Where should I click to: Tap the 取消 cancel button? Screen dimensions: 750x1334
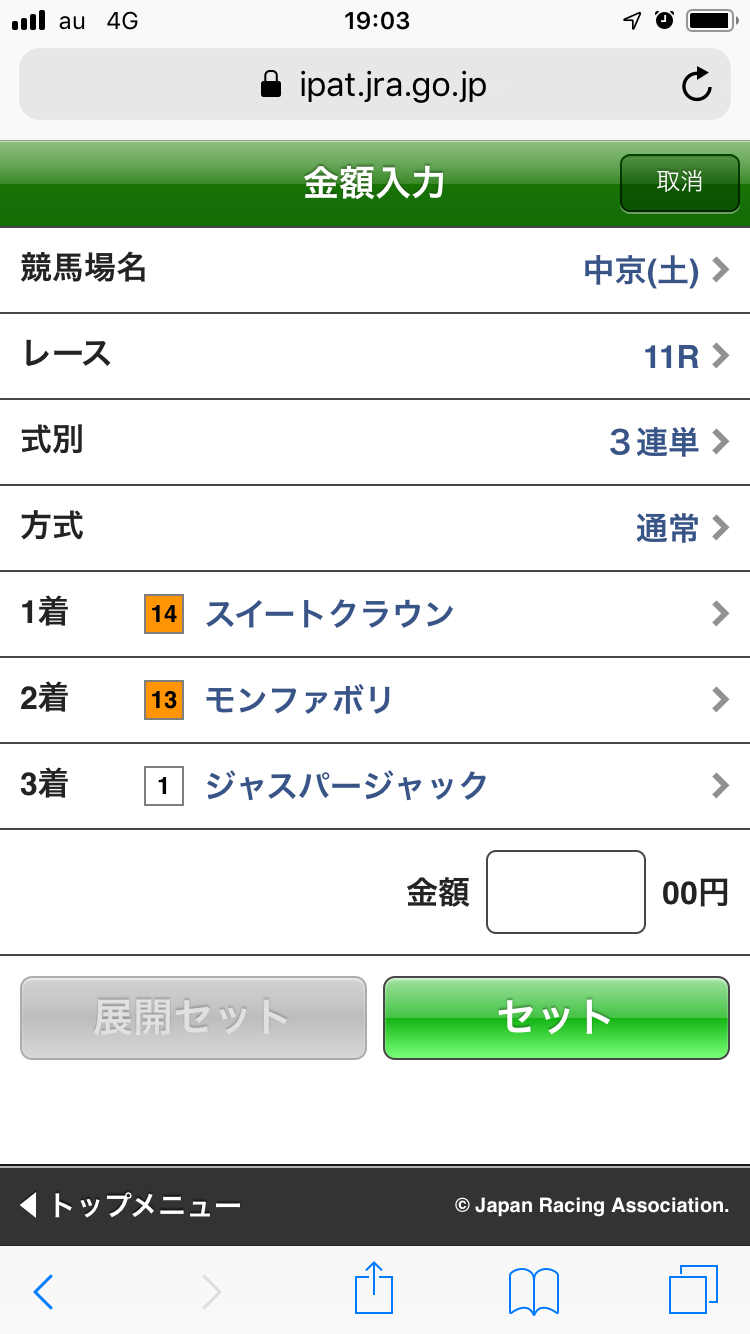679,183
